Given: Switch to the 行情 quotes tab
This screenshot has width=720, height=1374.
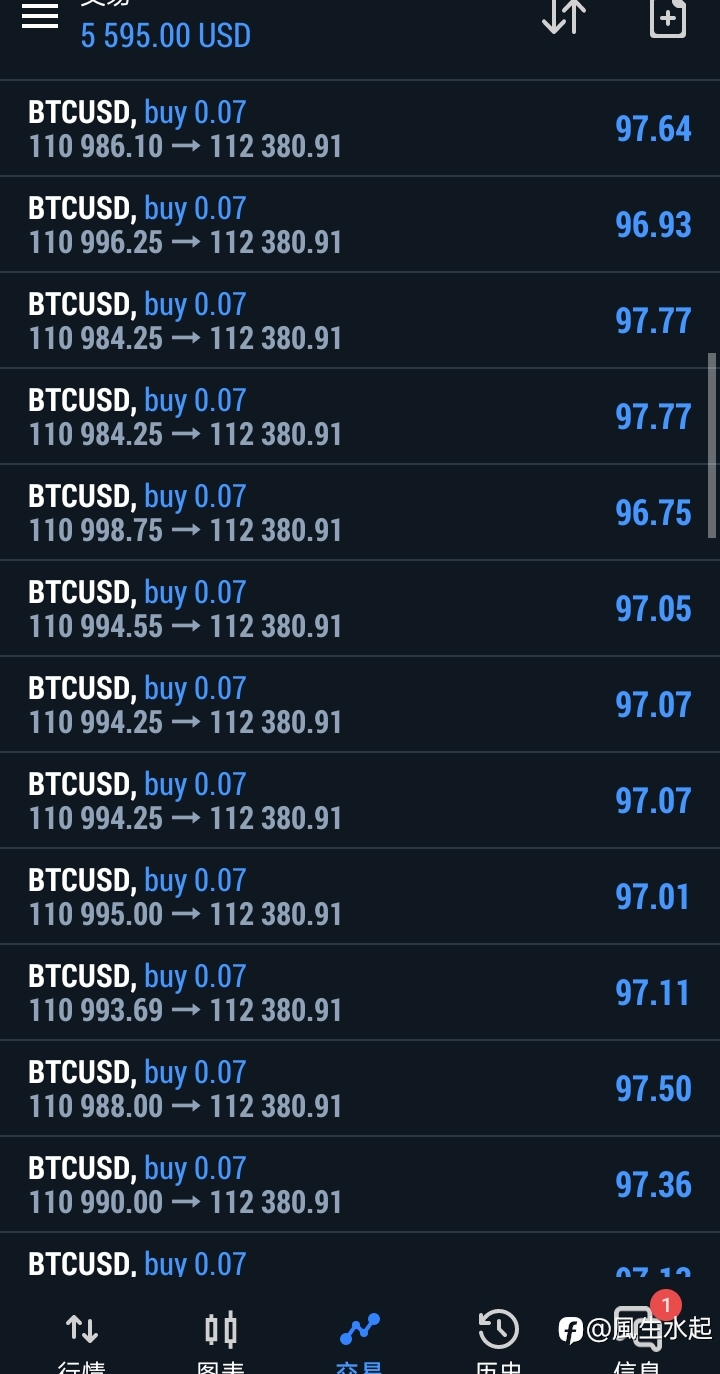Looking at the screenshot, I should (x=82, y=1340).
